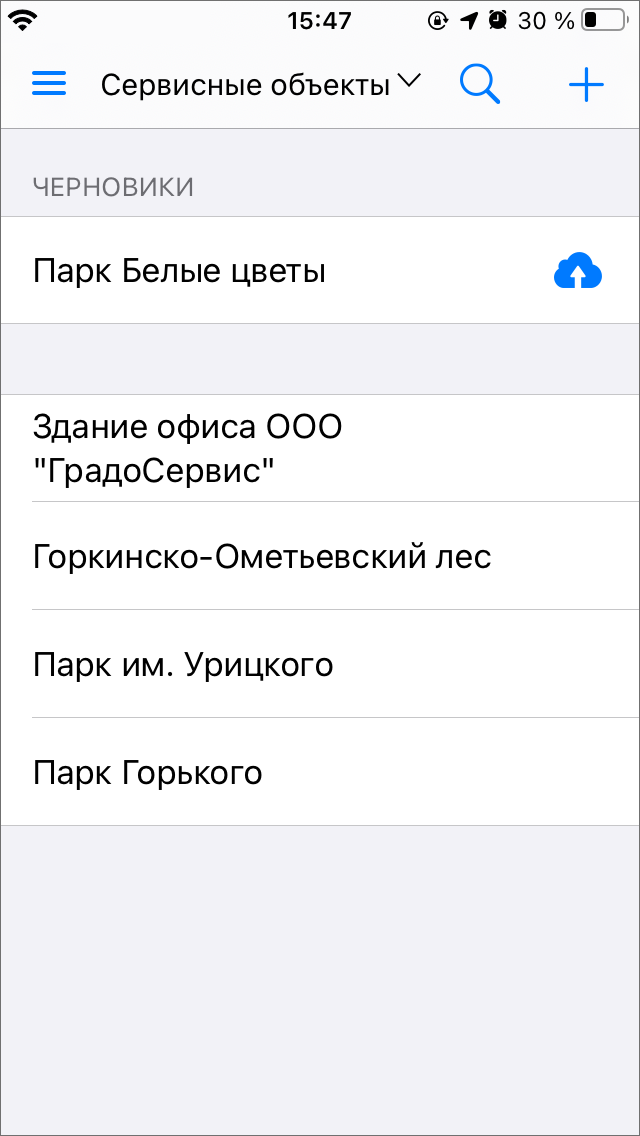Open search for service objects
The image size is (640, 1136).
[x=479, y=85]
